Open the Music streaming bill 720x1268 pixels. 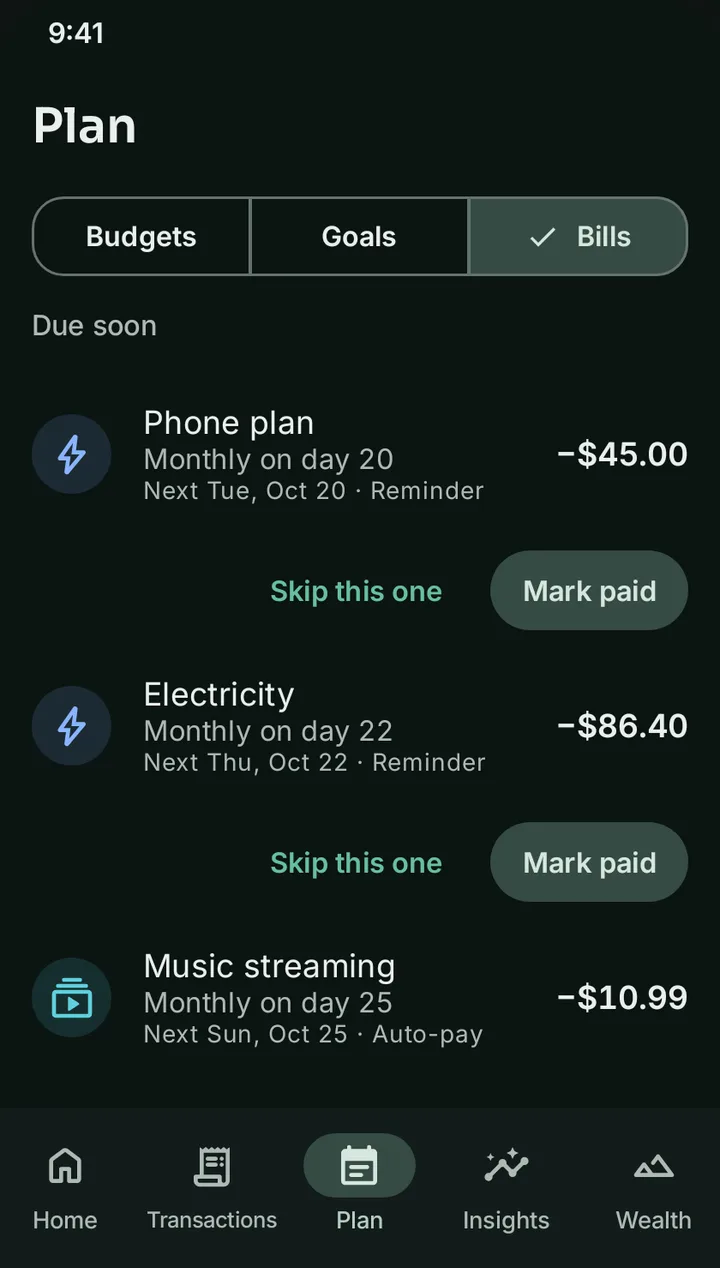point(360,998)
